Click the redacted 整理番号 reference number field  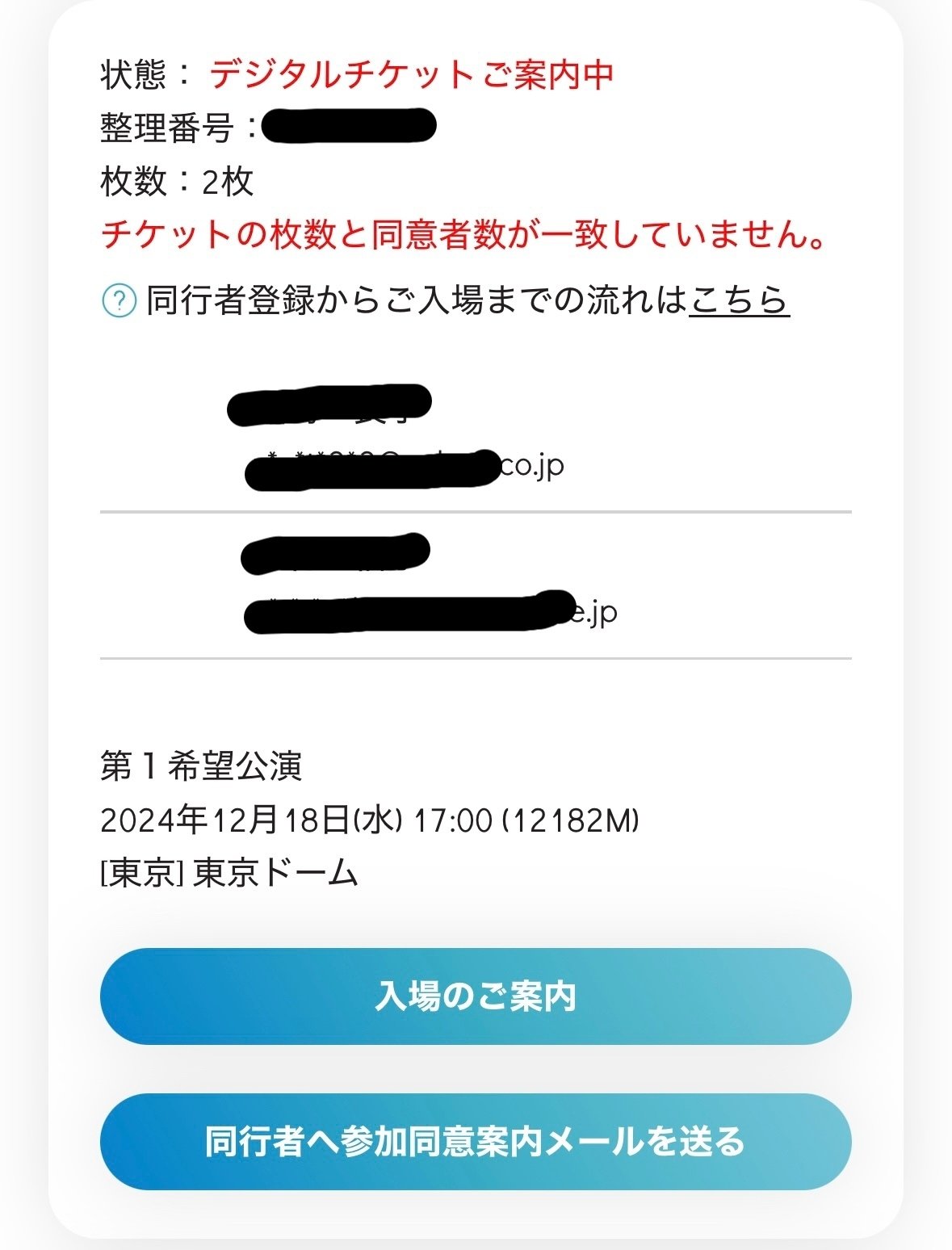[x=347, y=128]
